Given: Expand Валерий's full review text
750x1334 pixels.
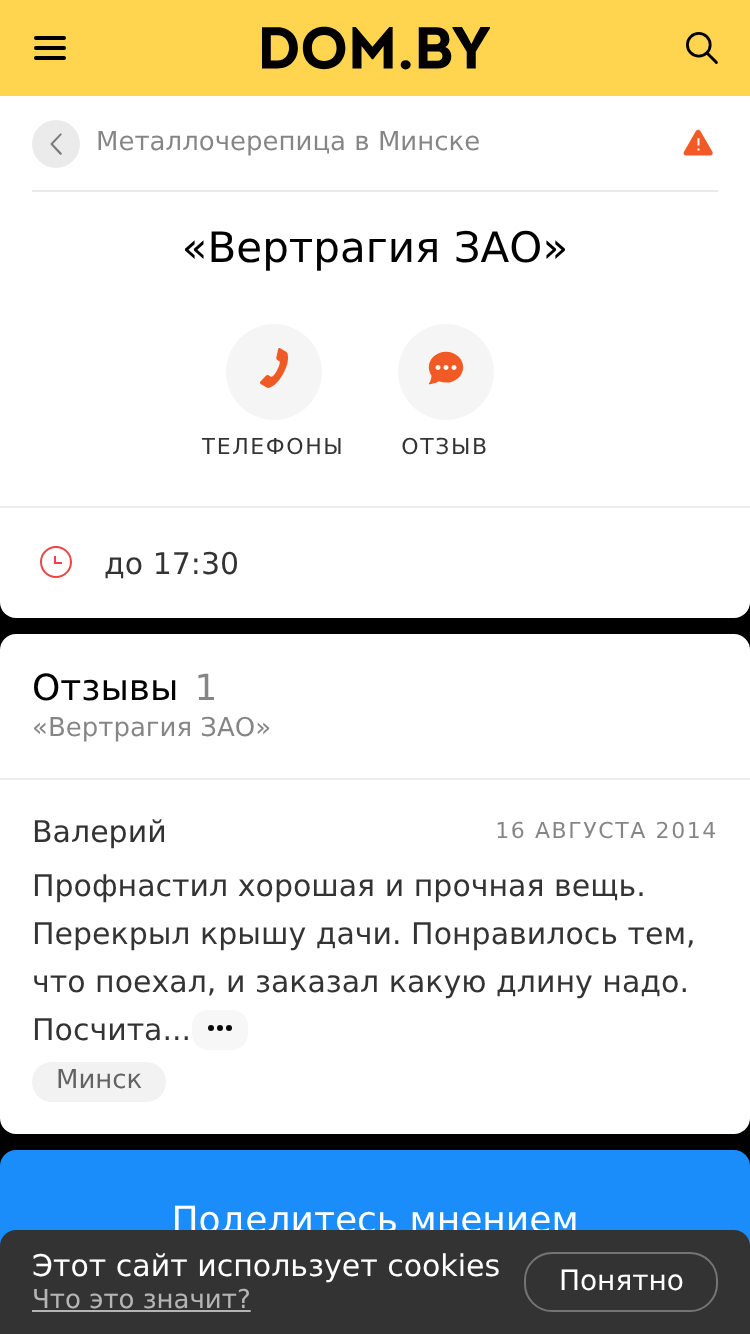Looking at the screenshot, I should pyautogui.click(x=220, y=1029).
